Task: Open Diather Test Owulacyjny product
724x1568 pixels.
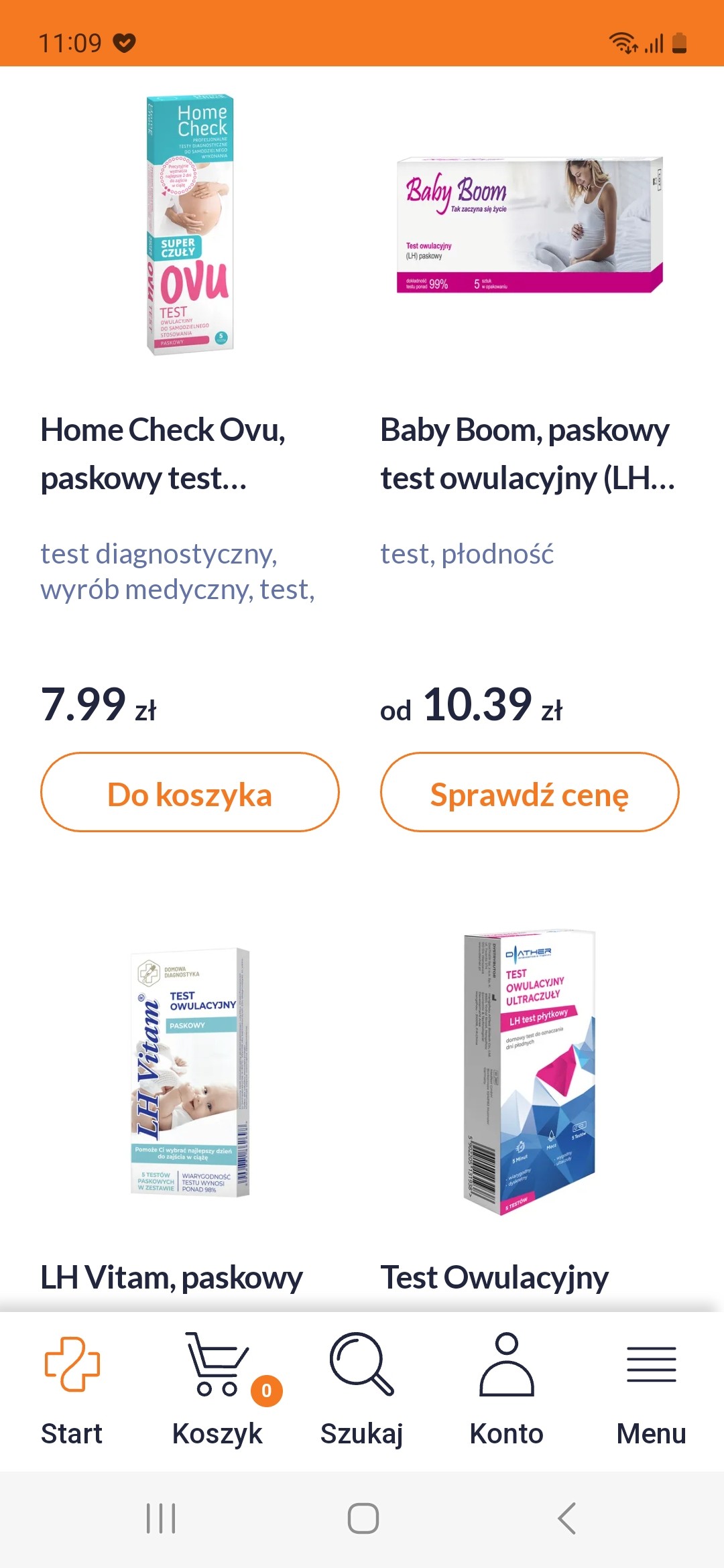Action: point(530,1072)
